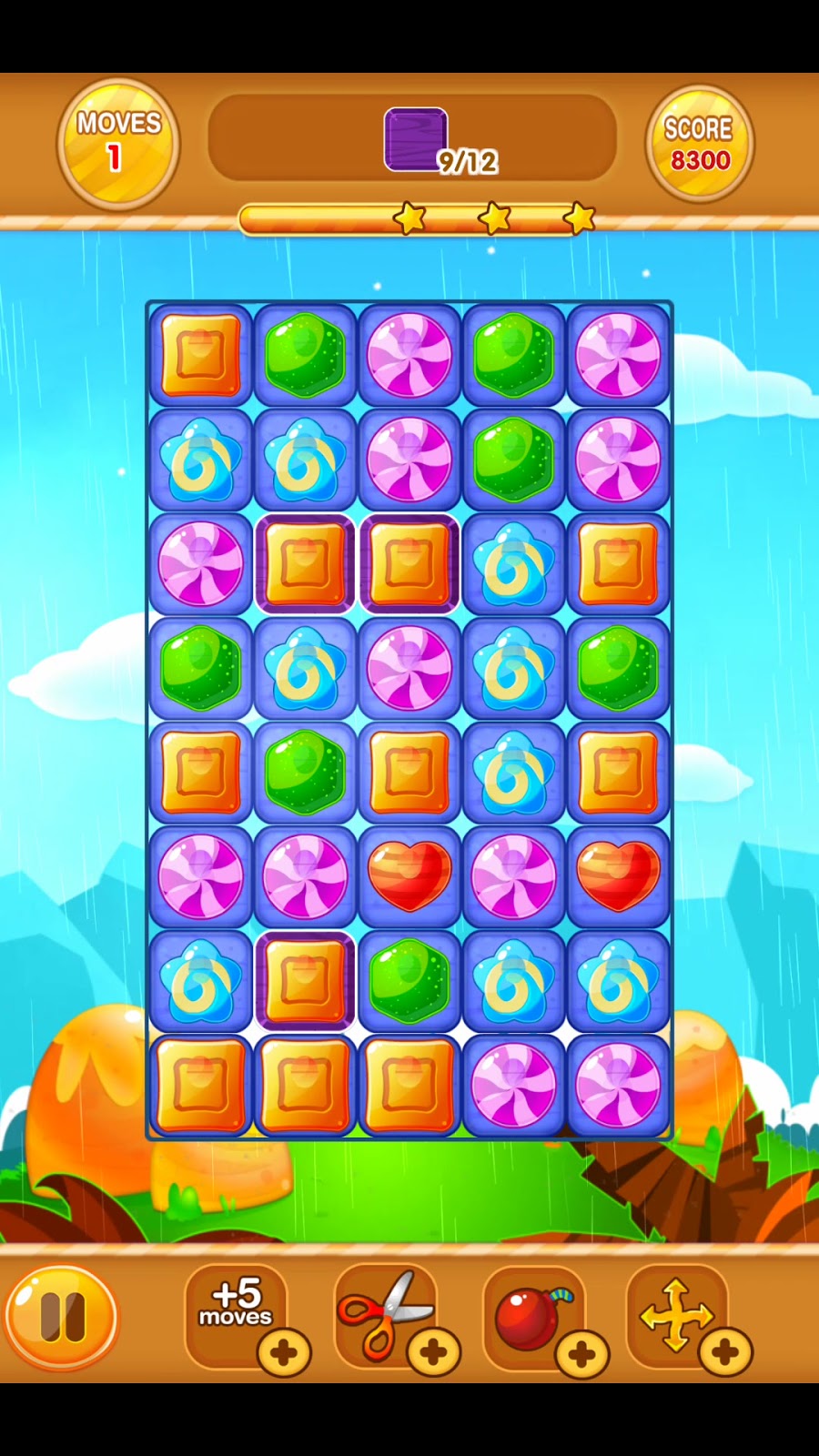Select the red bomb booster
The width and height of the screenshot is (819, 1456).
click(x=533, y=1316)
